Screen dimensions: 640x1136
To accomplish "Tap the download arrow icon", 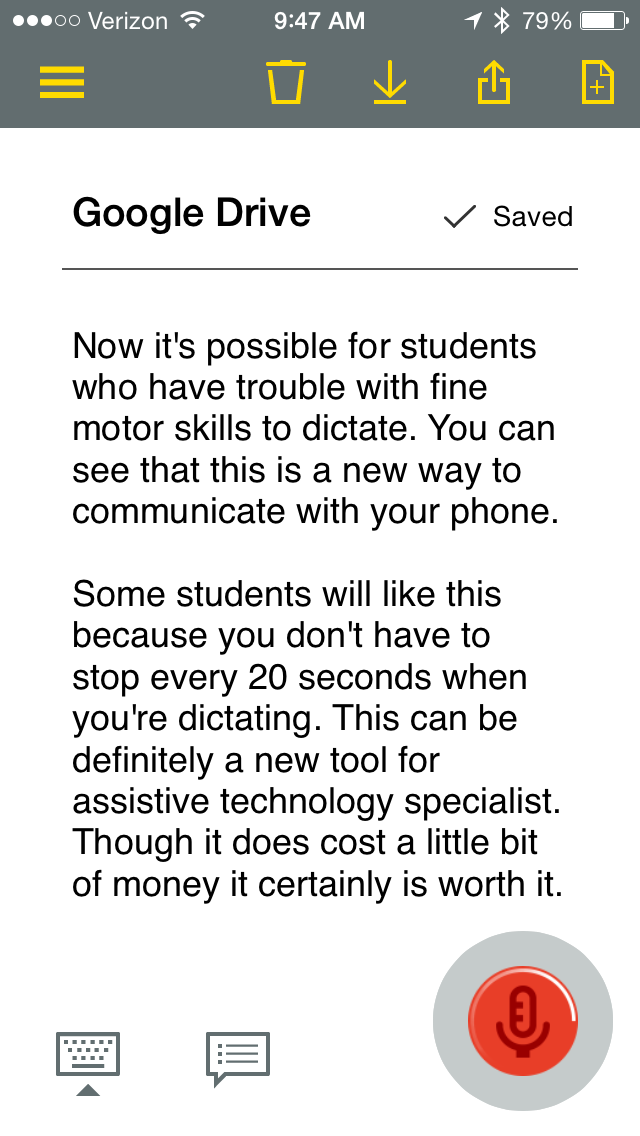I will (x=390, y=83).
